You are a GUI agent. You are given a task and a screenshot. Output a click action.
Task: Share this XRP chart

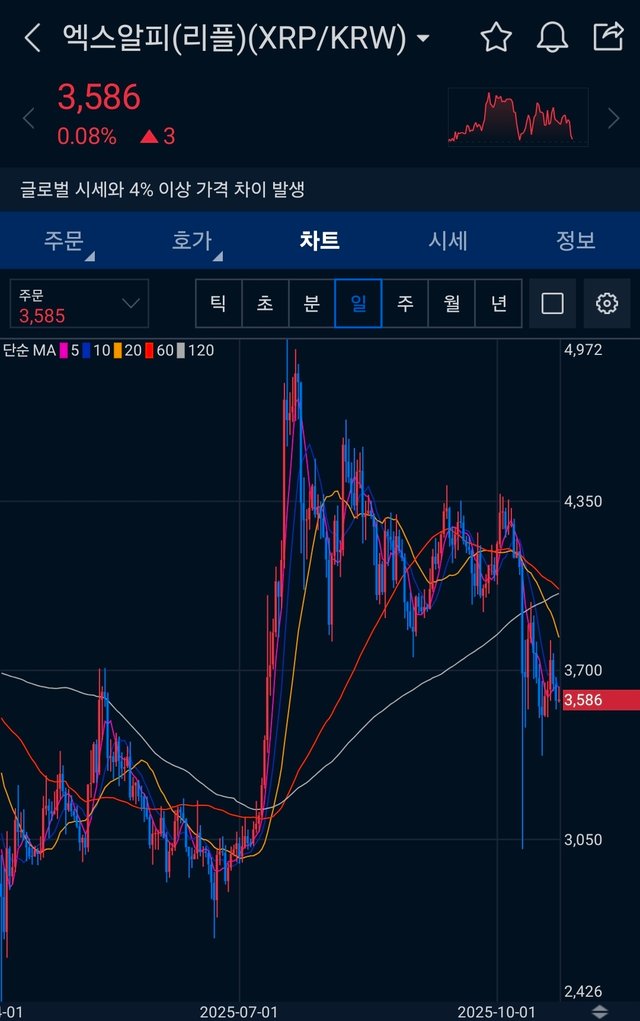coord(608,37)
